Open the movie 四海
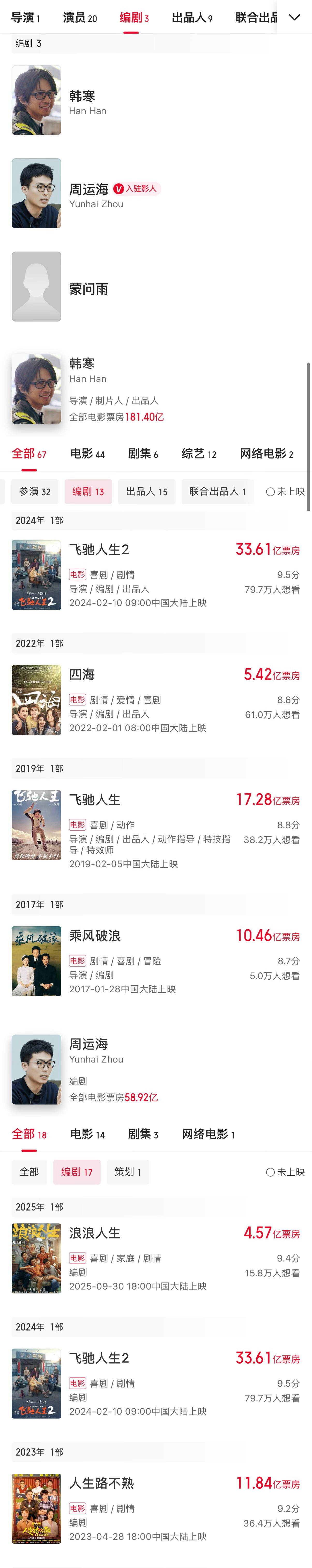Screen dimensions: 312x1568 (81, 674)
